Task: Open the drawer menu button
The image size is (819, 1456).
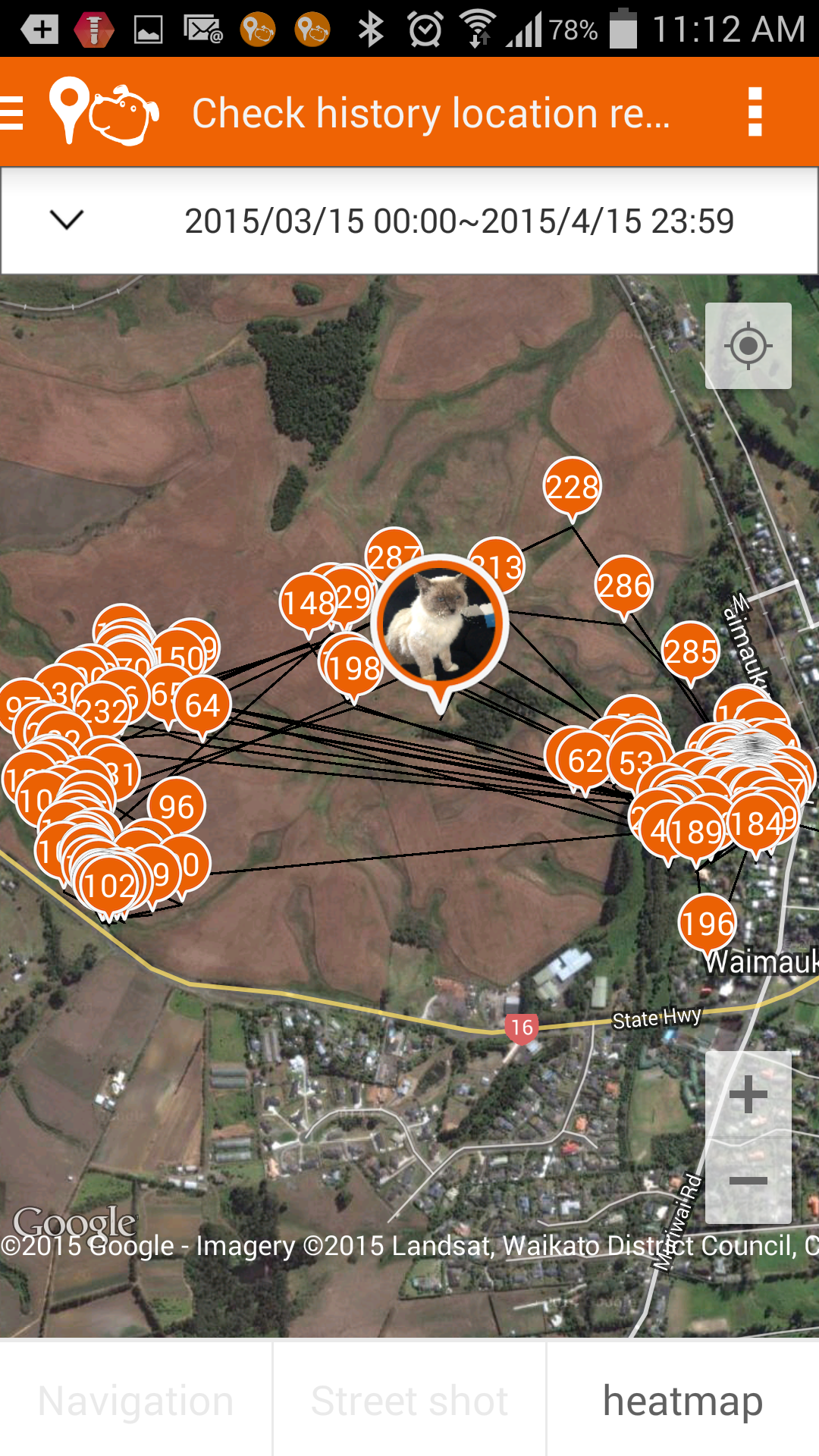Action: click(14, 113)
